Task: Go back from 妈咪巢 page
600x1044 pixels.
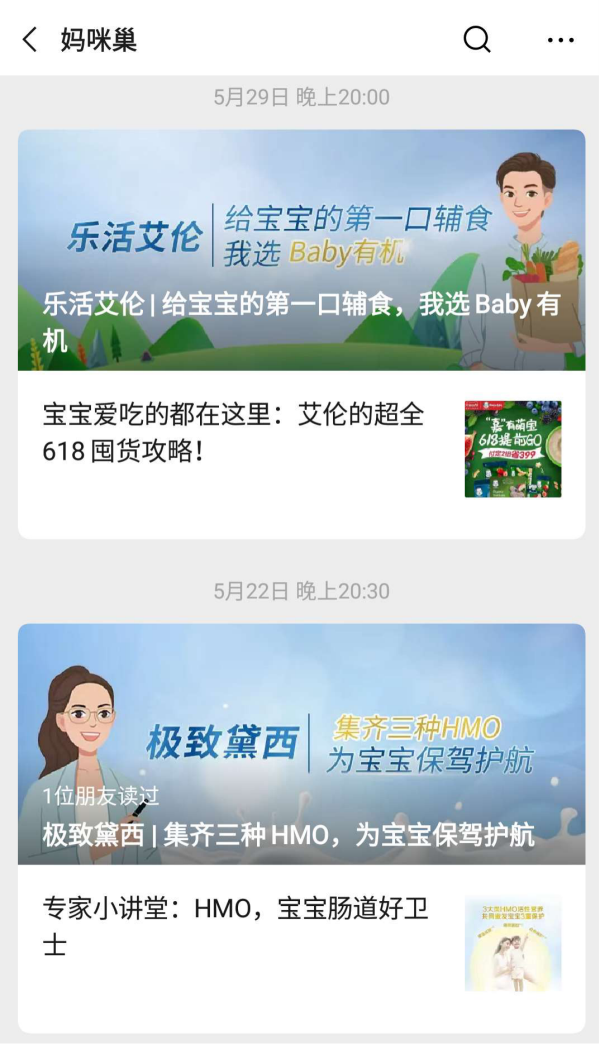Action: pyautogui.click(x=30, y=40)
